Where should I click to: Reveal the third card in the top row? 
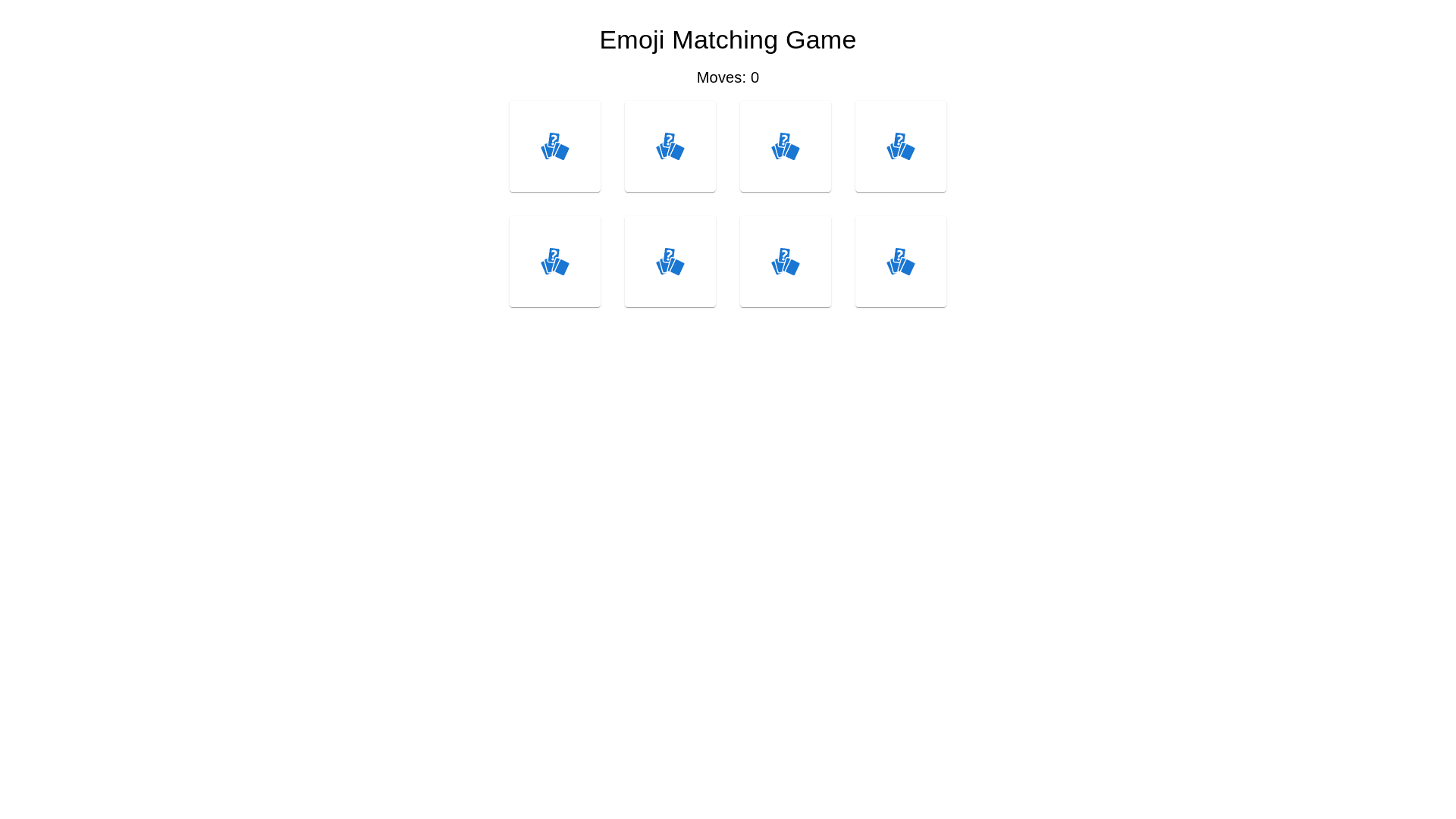785,146
